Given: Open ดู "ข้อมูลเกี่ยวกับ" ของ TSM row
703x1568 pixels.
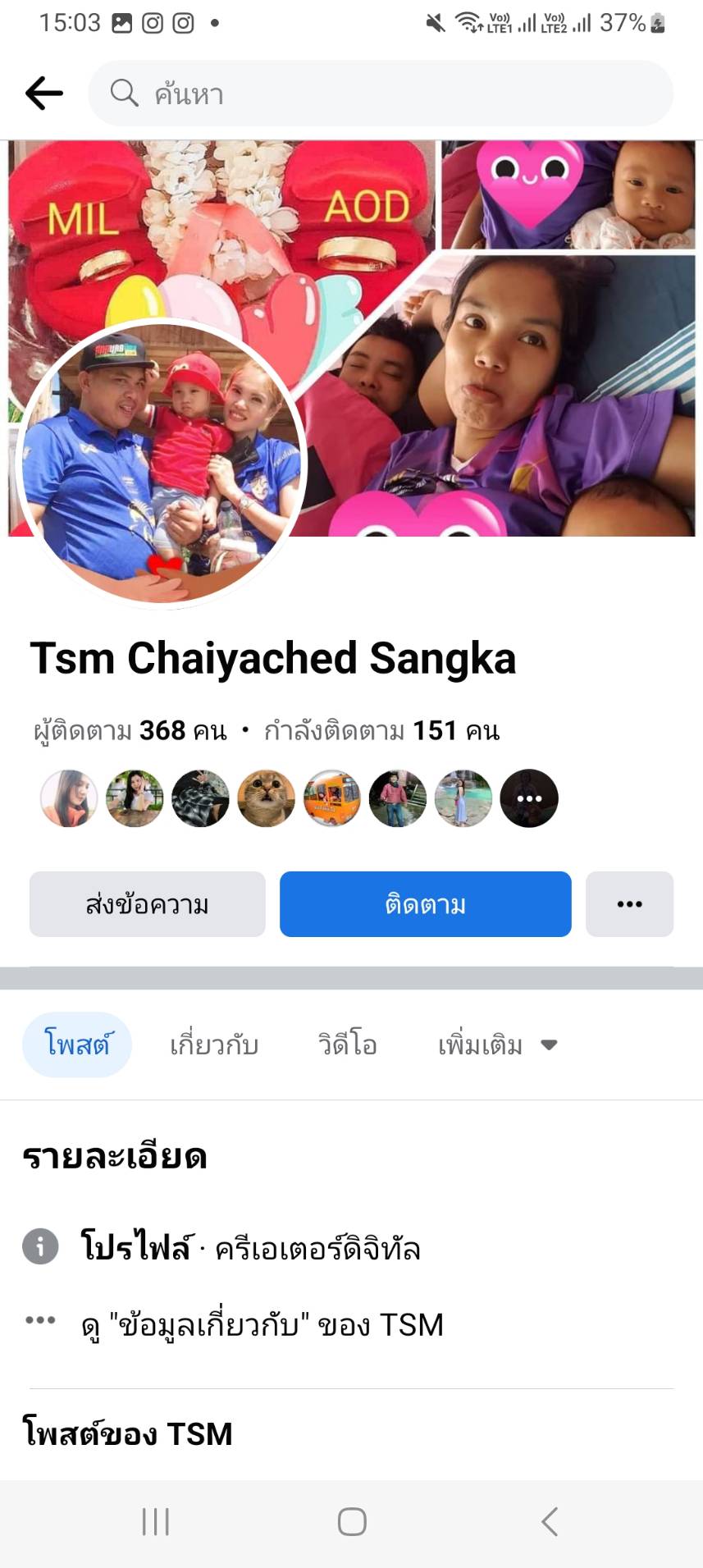Looking at the screenshot, I should (x=262, y=1324).
